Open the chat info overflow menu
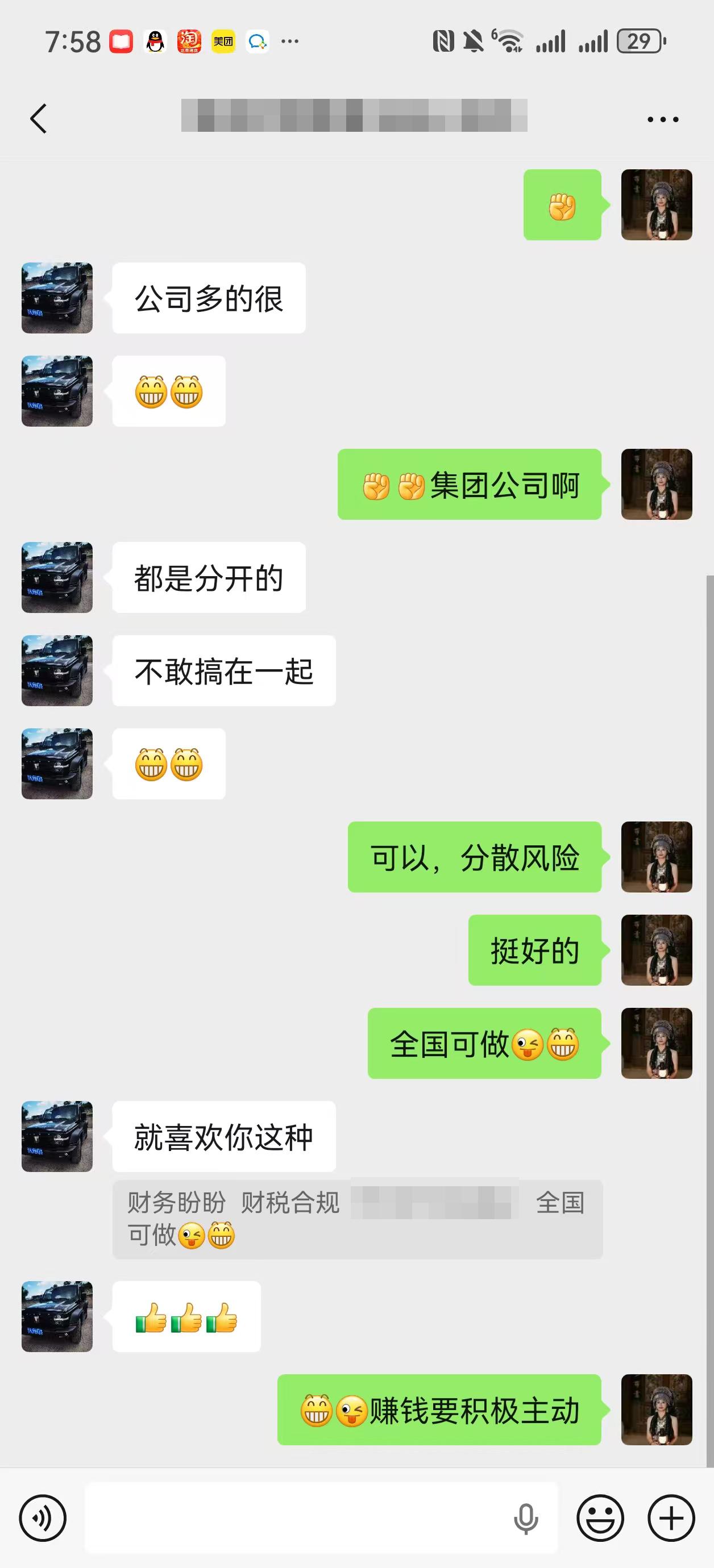The image size is (714, 1568). click(663, 119)
